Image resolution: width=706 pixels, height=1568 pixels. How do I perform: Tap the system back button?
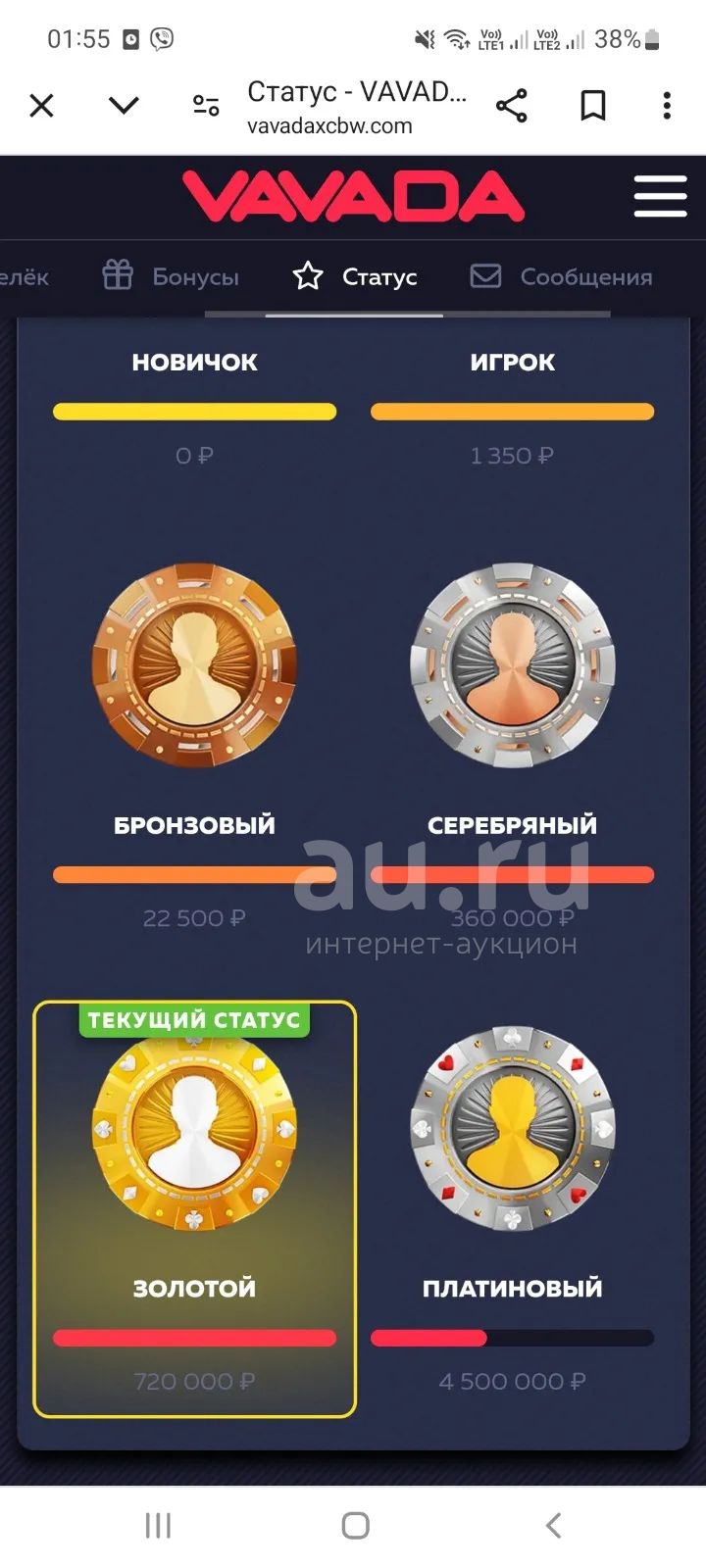pos(553,1525)
